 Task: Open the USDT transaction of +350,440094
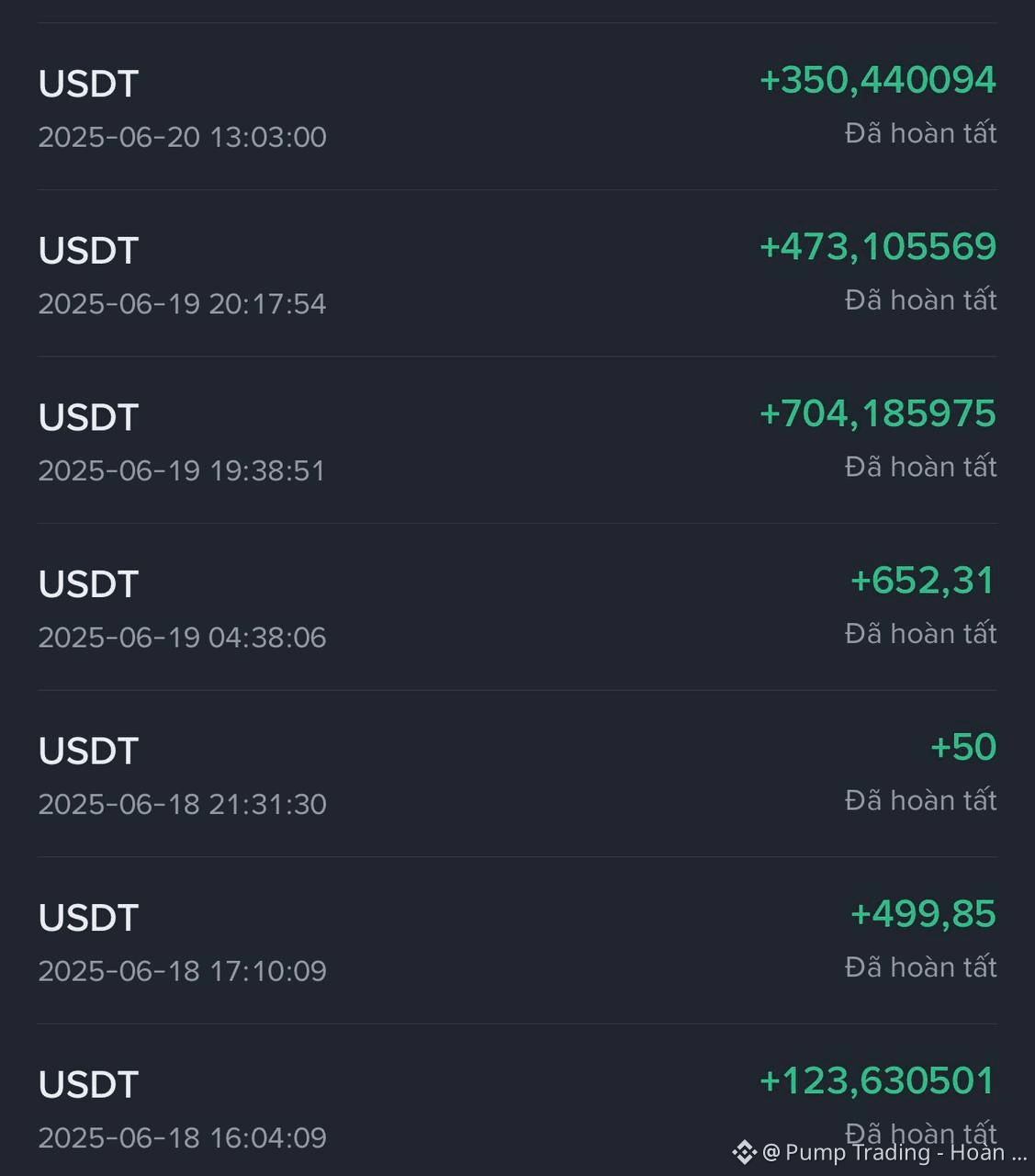point(517,107)
